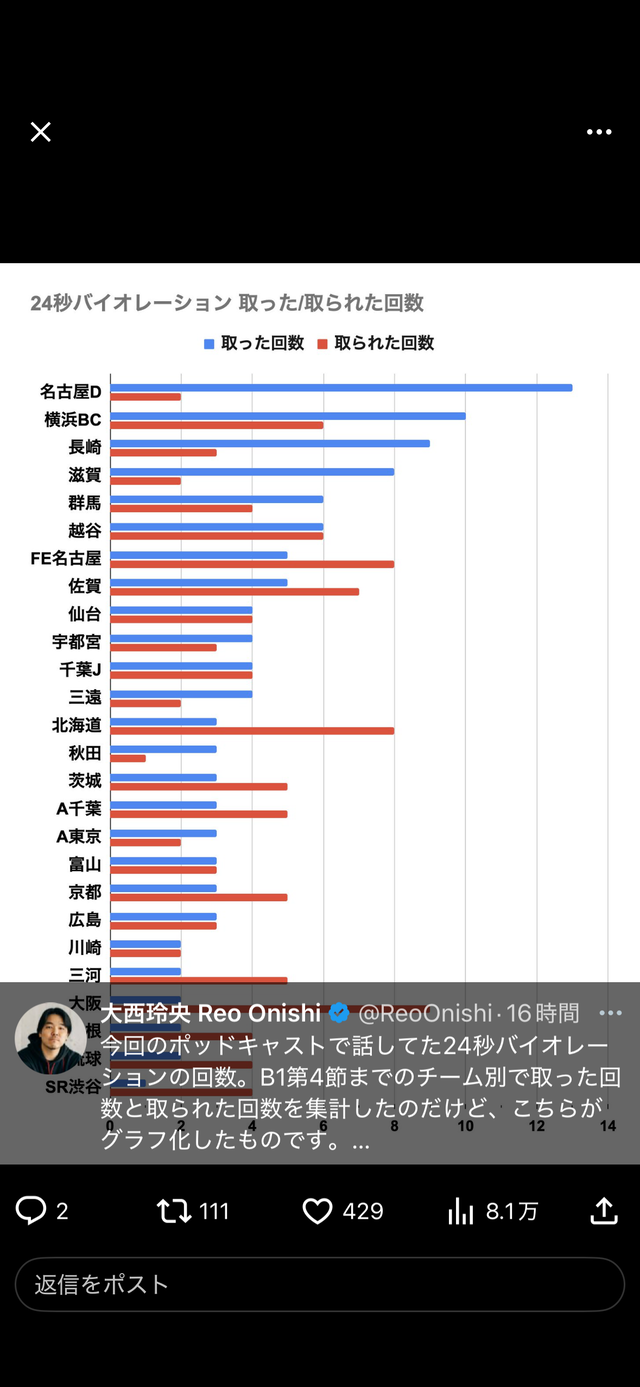Open the @ReoOnishi handle link

coord(425,1013)
